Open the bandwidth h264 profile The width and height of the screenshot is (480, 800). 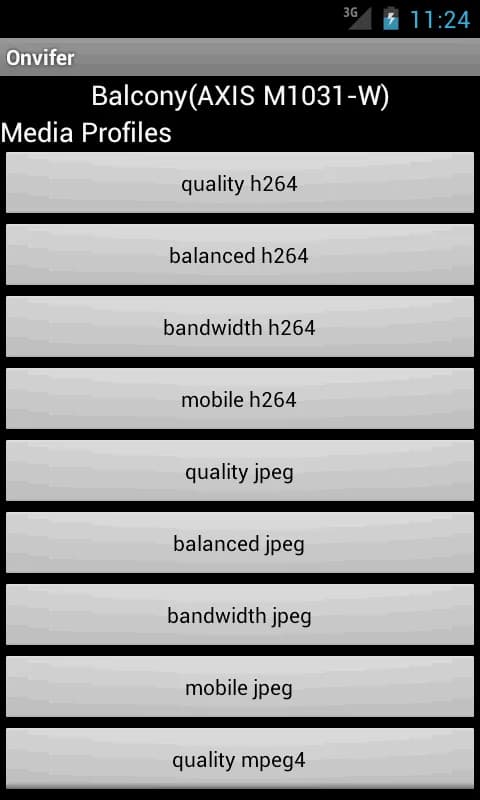click(240, 327)
